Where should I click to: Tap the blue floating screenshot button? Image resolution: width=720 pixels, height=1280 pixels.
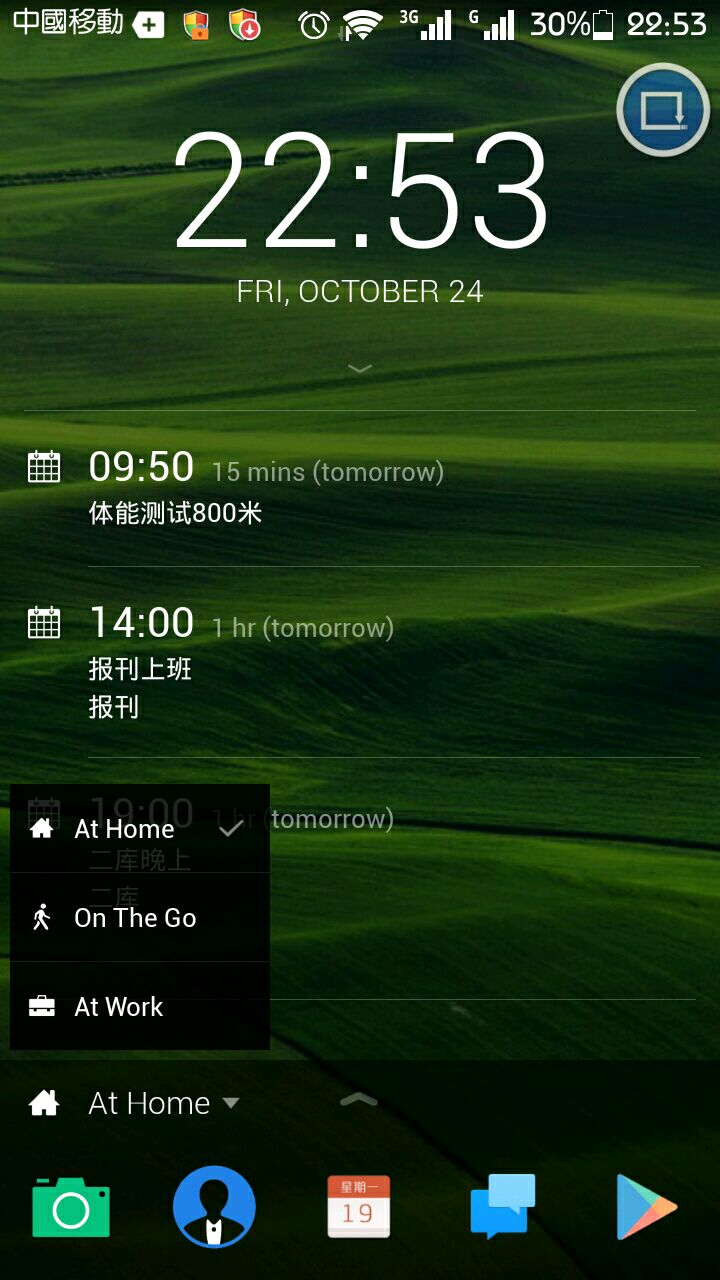pos(663,110)
